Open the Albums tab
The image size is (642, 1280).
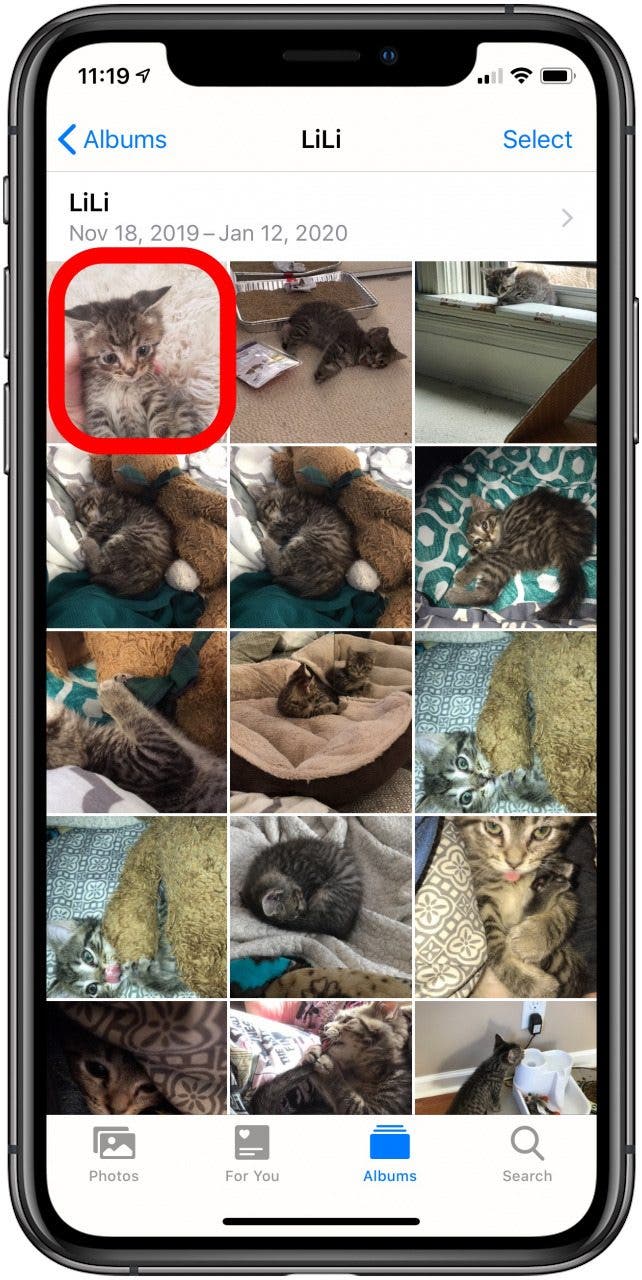click(390, 1154)
